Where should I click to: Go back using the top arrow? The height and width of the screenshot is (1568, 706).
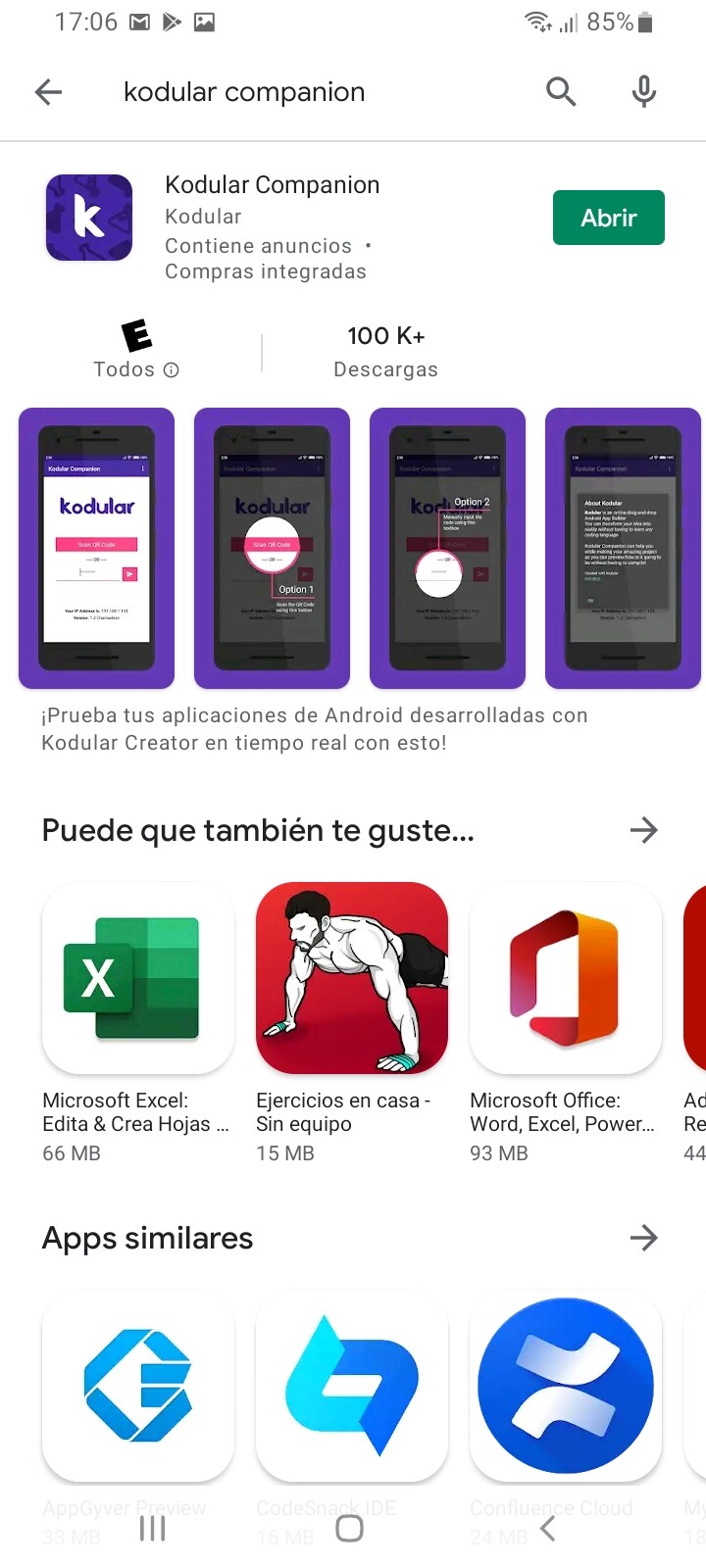pyautogui.click(x=48, y=92)
